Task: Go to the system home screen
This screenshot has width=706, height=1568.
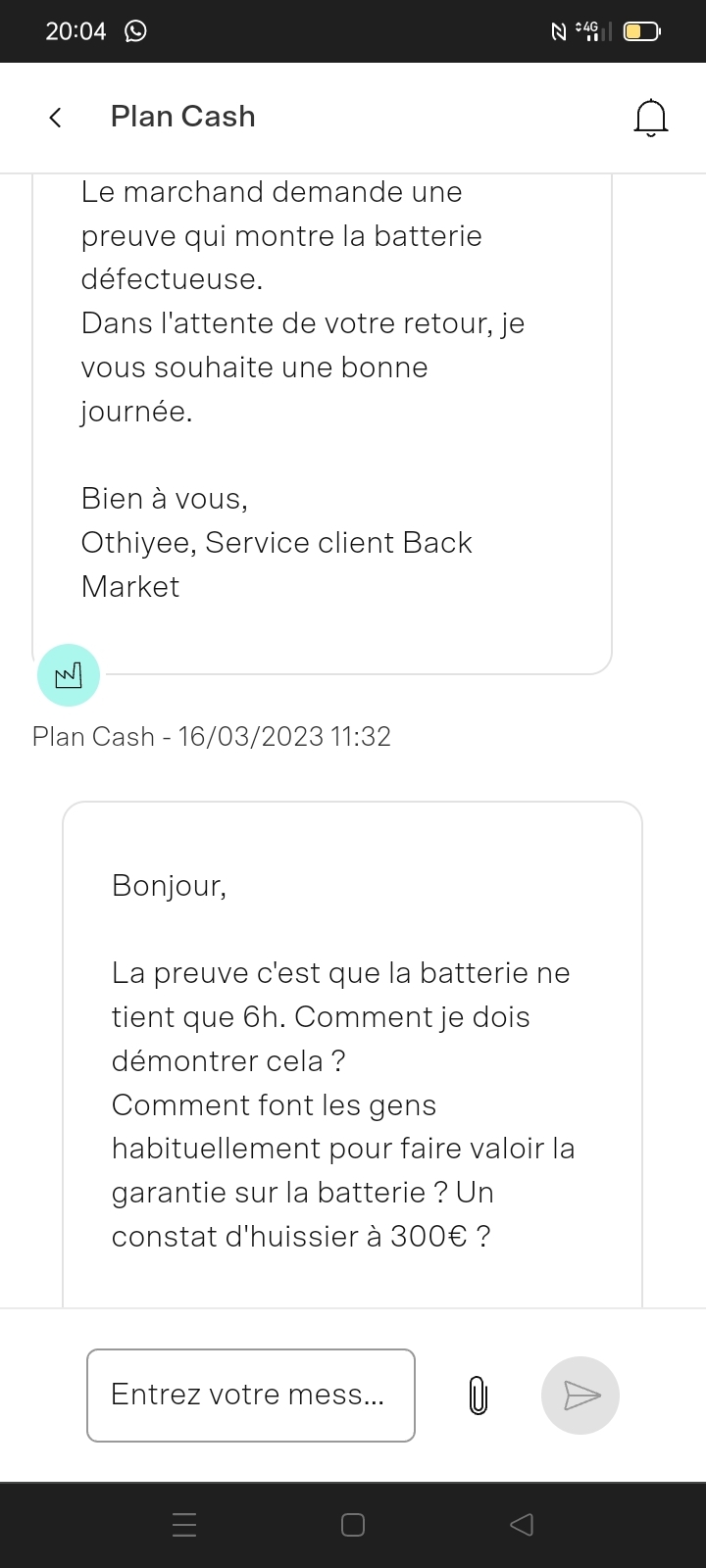Action: point(353,1525)
